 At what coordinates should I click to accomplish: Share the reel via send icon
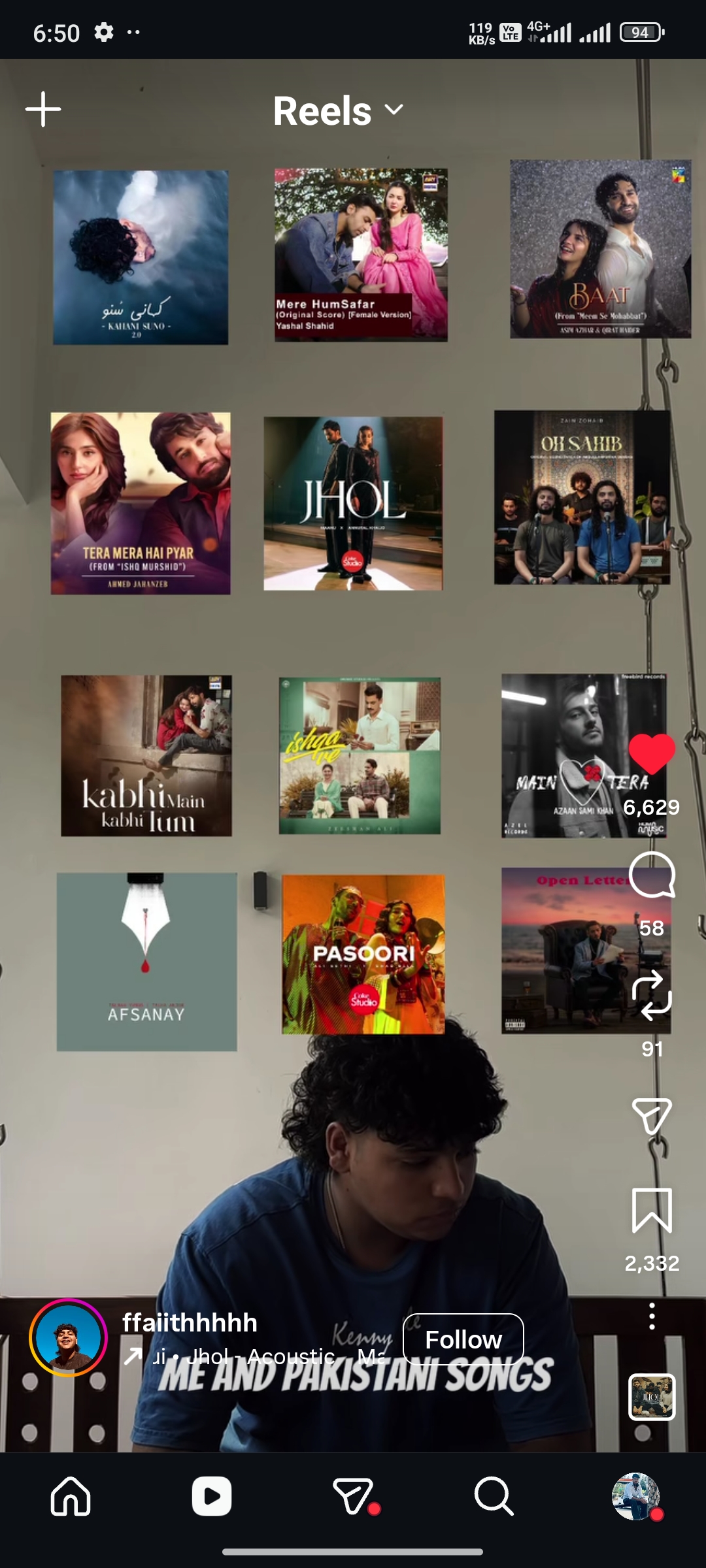(652, 1116)
